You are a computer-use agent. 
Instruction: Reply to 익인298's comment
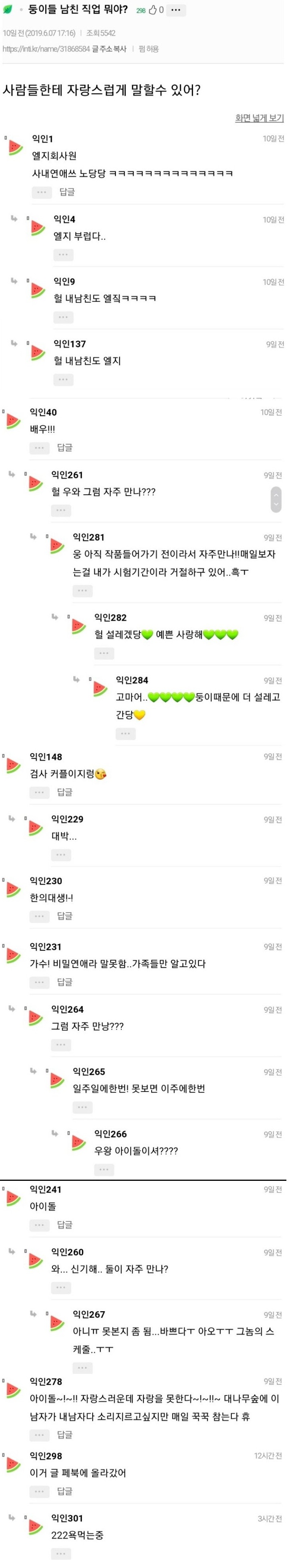point(65,1491)
